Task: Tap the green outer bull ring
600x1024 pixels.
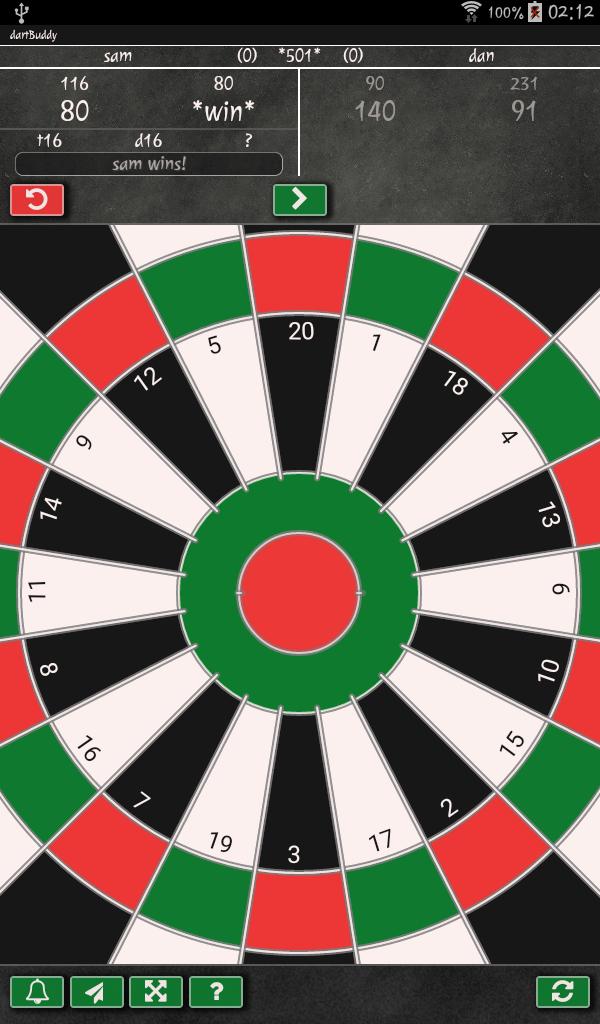Action: [x=299, y=502]
